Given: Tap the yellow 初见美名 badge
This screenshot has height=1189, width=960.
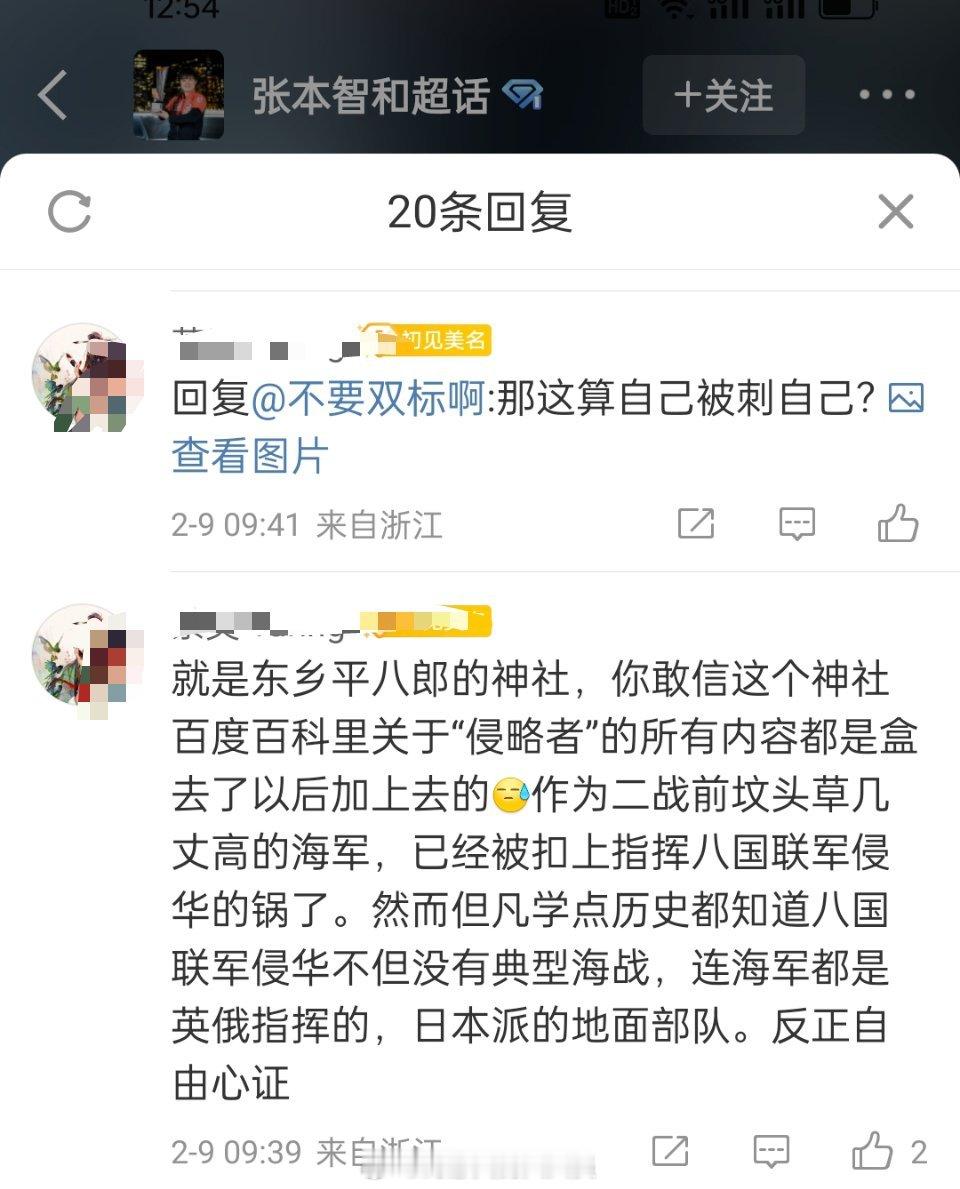Looking at the screenshot, I should click(x=430, y=339).
